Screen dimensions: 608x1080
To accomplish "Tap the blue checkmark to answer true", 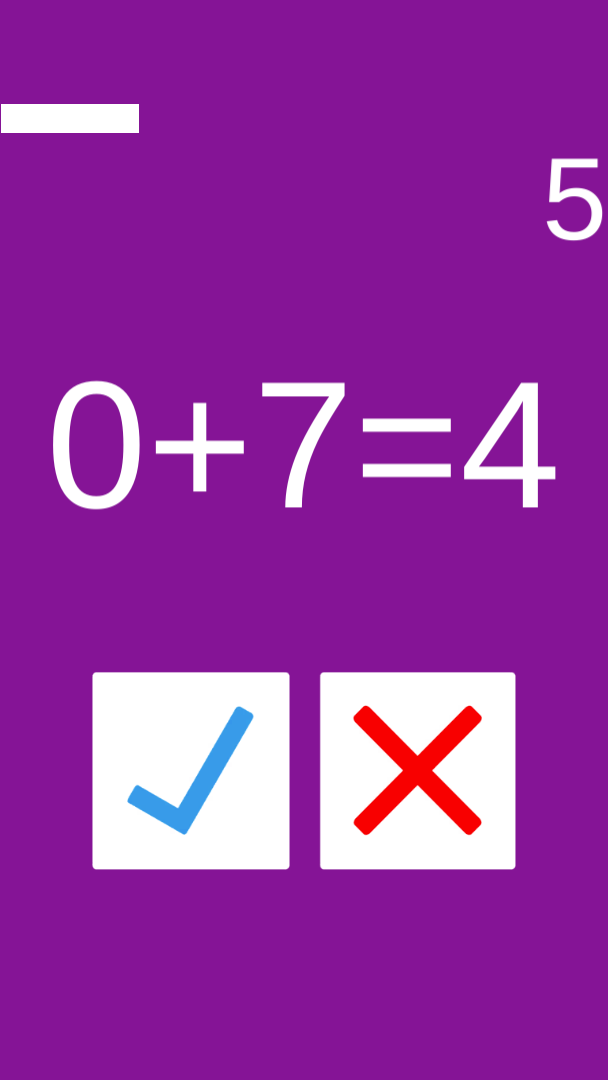I will (191, 770).
